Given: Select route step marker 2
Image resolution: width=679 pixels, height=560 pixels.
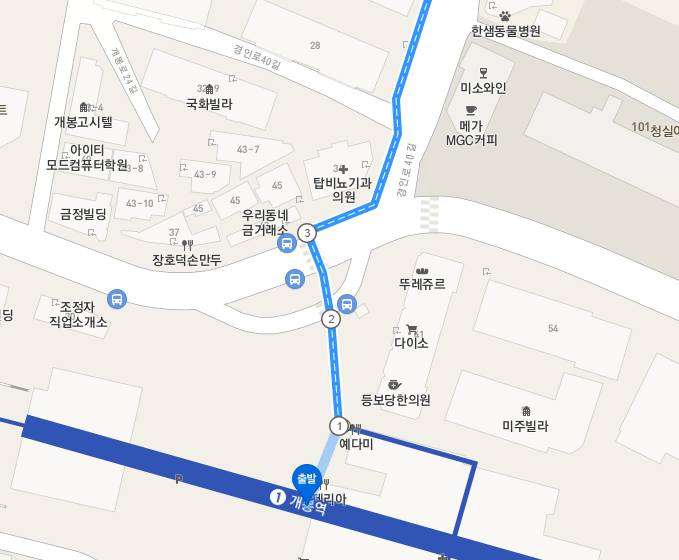Looking at the screenshot, I should [330, 320].
